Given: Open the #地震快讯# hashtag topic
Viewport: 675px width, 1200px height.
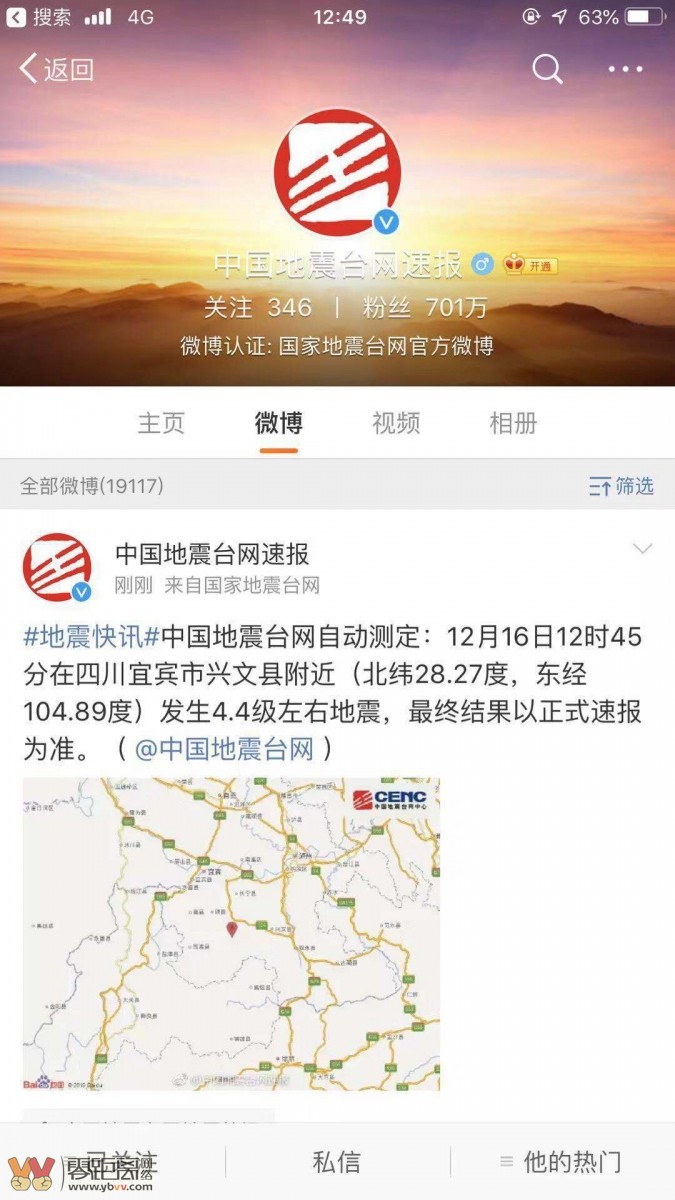Looking at the screenshot, I should point(91,636).
